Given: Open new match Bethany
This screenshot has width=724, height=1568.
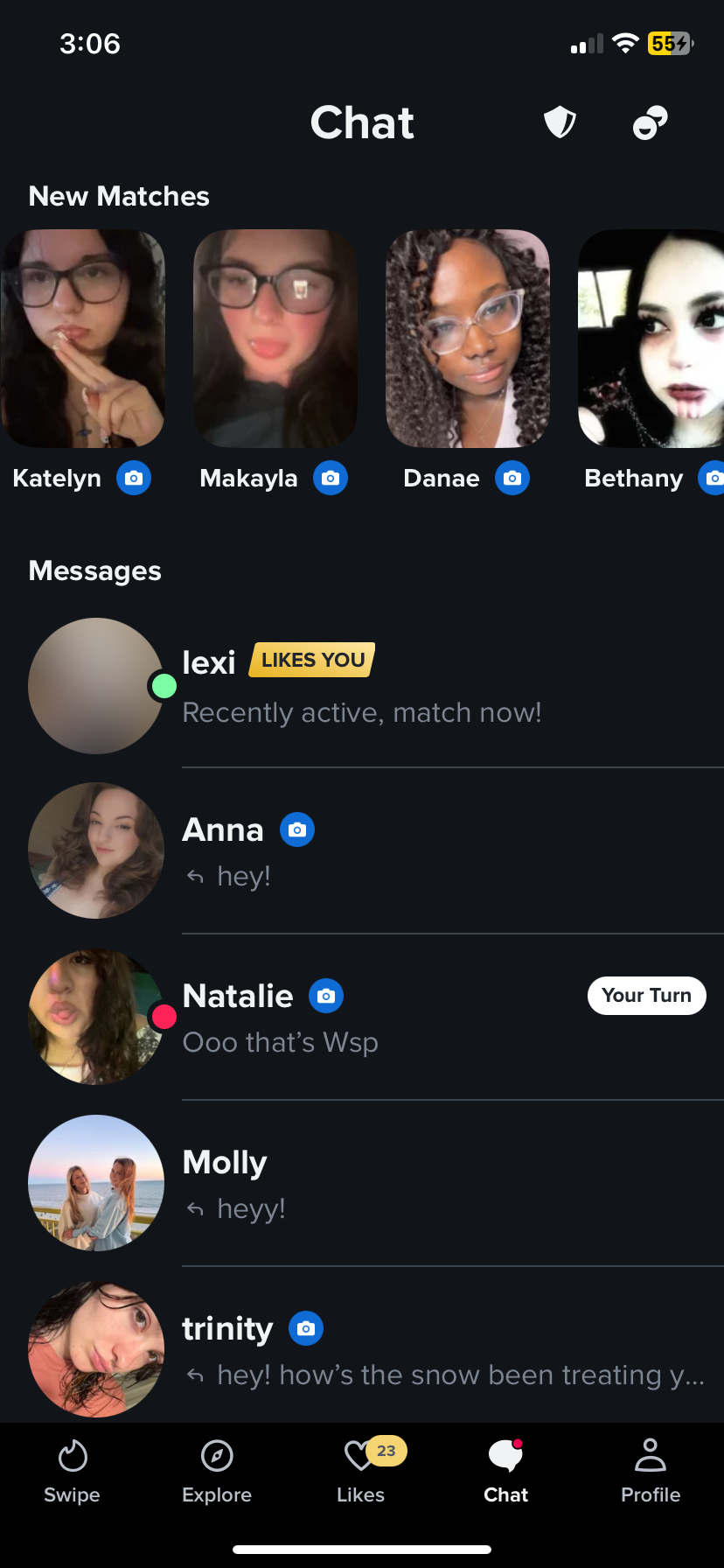Looking at the screenshot, I should point(651,339).
